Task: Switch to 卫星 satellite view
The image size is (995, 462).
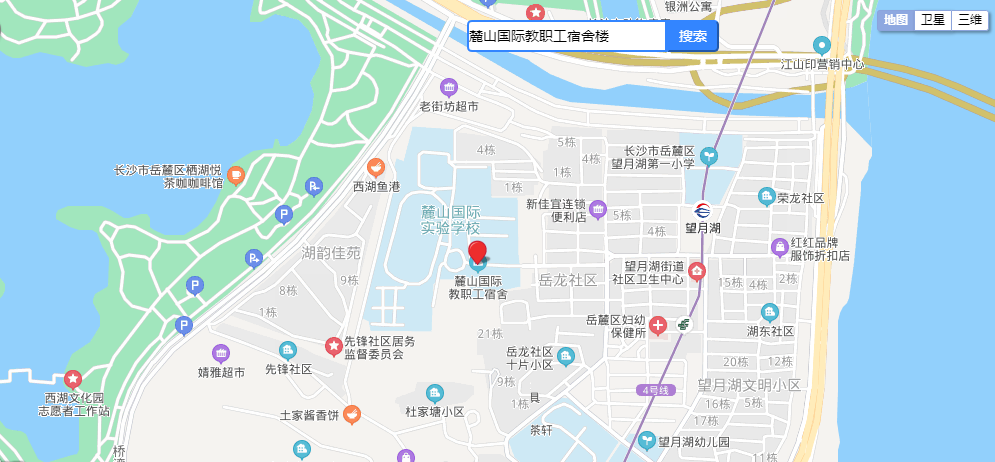Action: point(932,20)
